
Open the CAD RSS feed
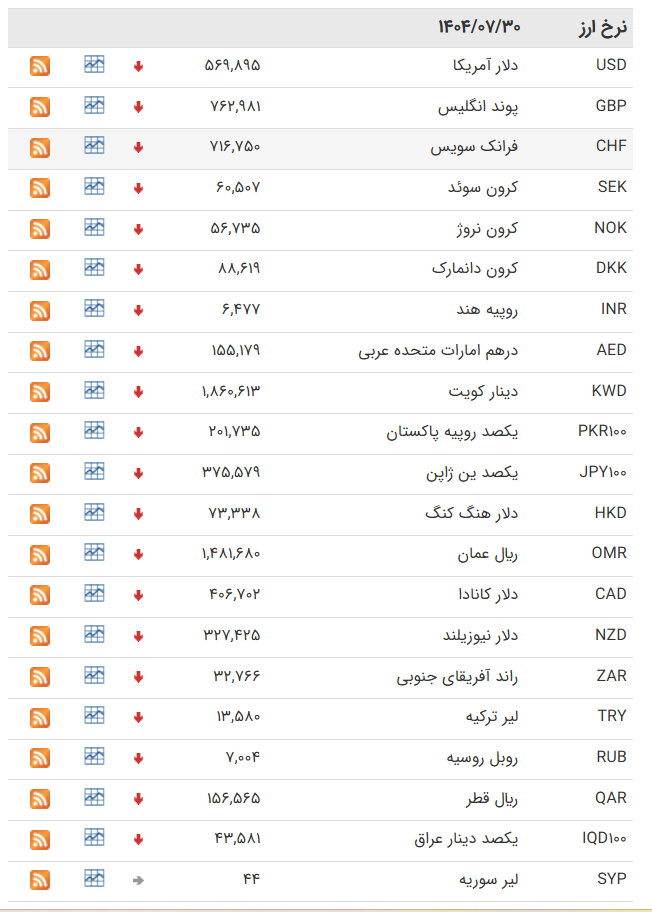pyautogui.click(x=40, y=595)
